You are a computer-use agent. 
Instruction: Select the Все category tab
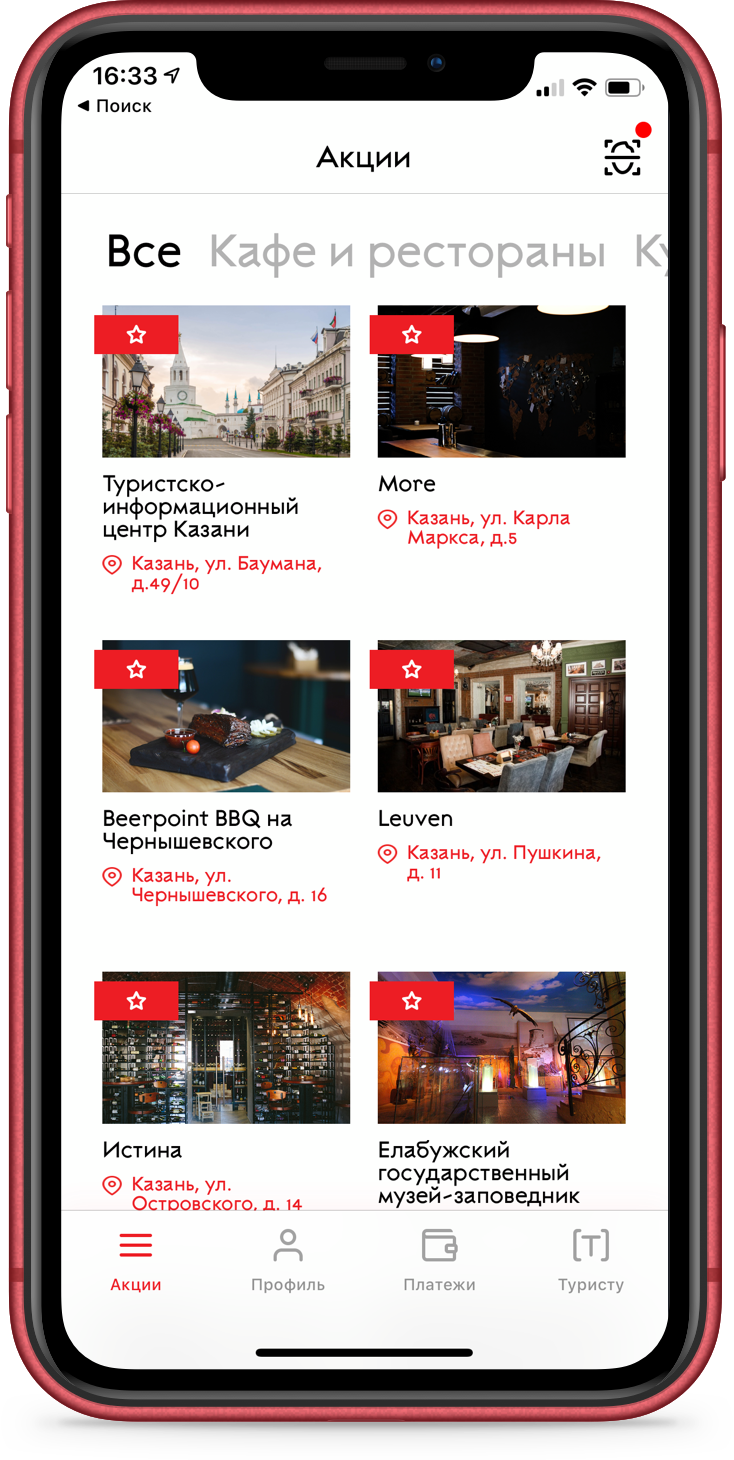(144, 252)
